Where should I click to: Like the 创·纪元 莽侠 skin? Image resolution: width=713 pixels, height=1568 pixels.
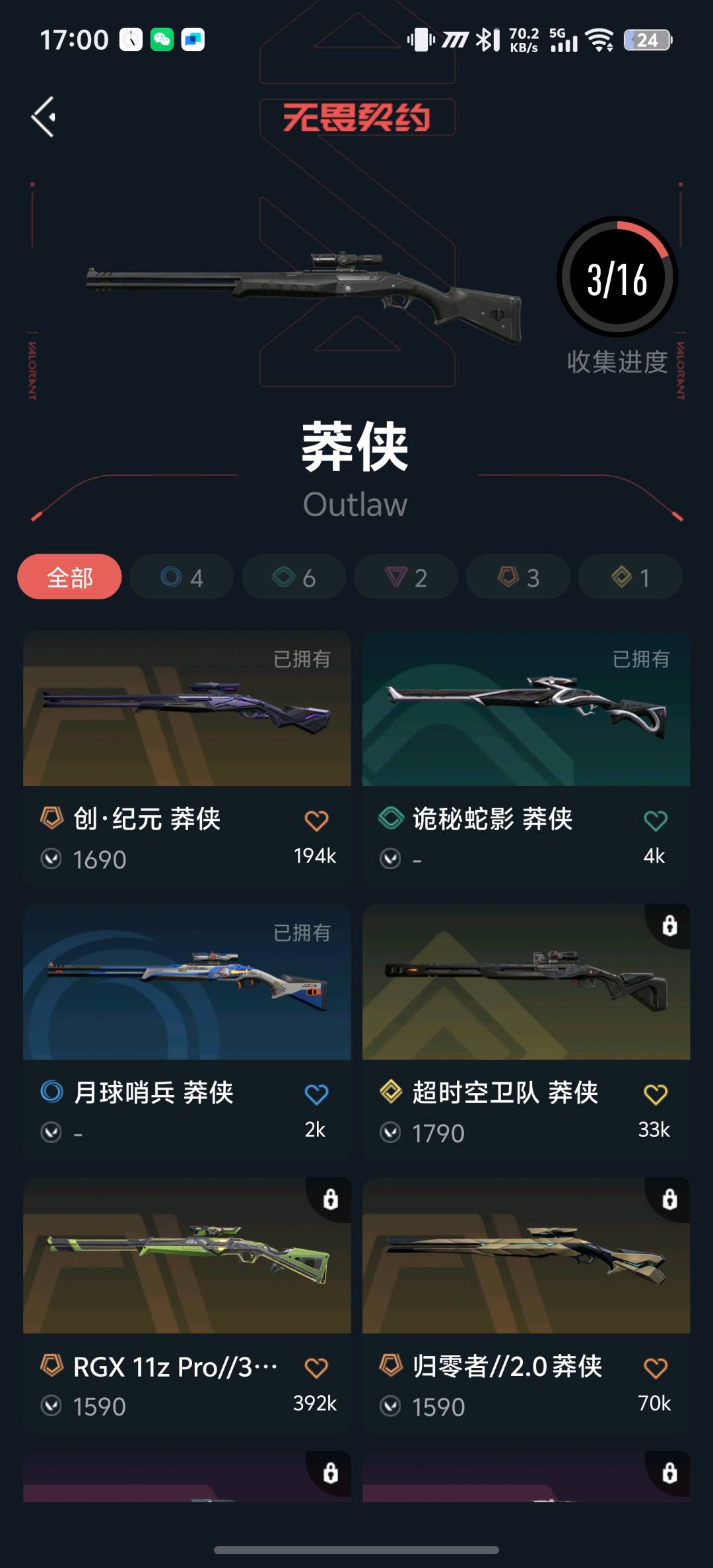(316, 820)
